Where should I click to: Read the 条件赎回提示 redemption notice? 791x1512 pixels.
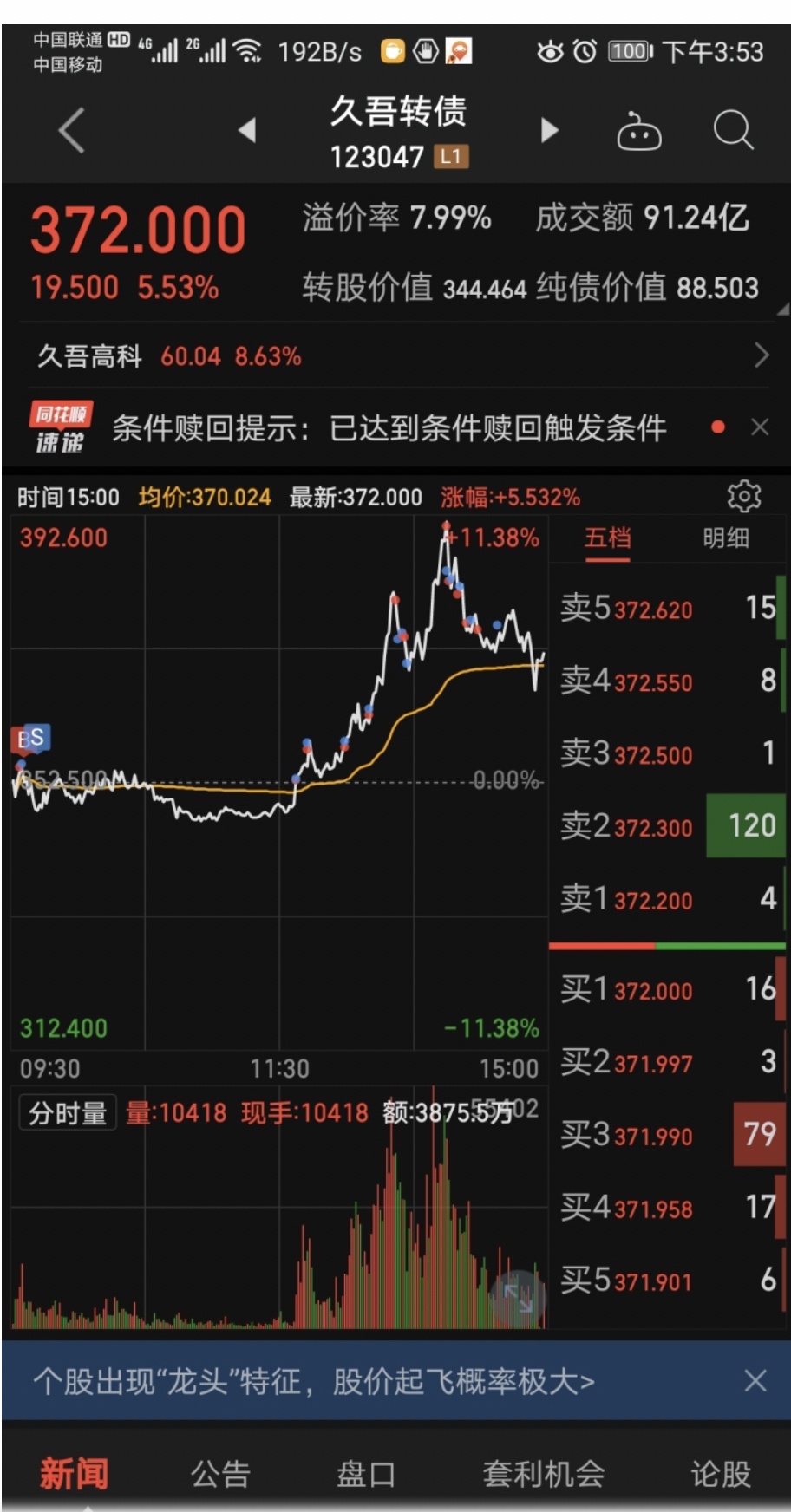[x=389, y=428]
